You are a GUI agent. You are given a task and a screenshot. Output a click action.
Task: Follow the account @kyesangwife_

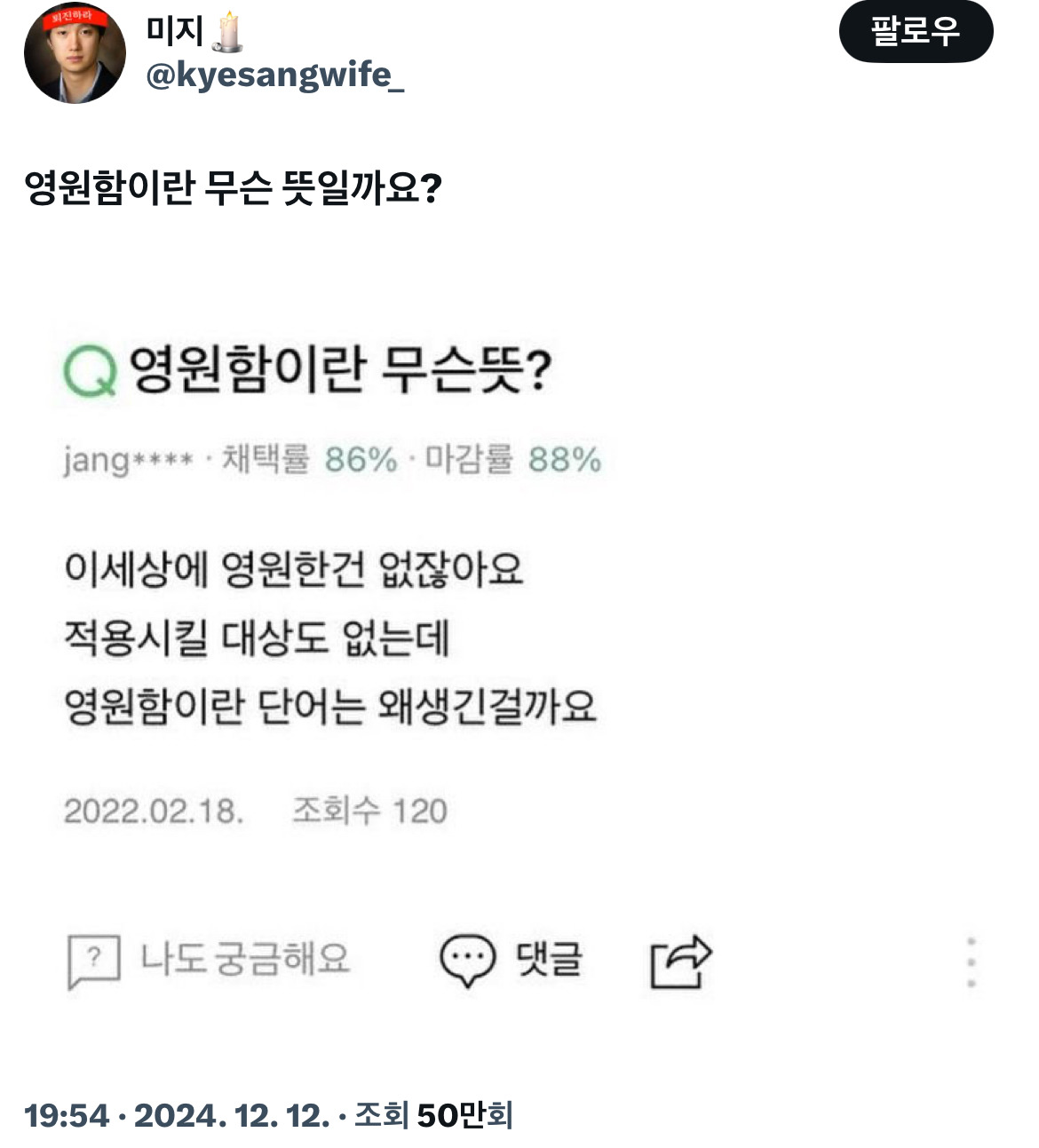click(915, 32)
